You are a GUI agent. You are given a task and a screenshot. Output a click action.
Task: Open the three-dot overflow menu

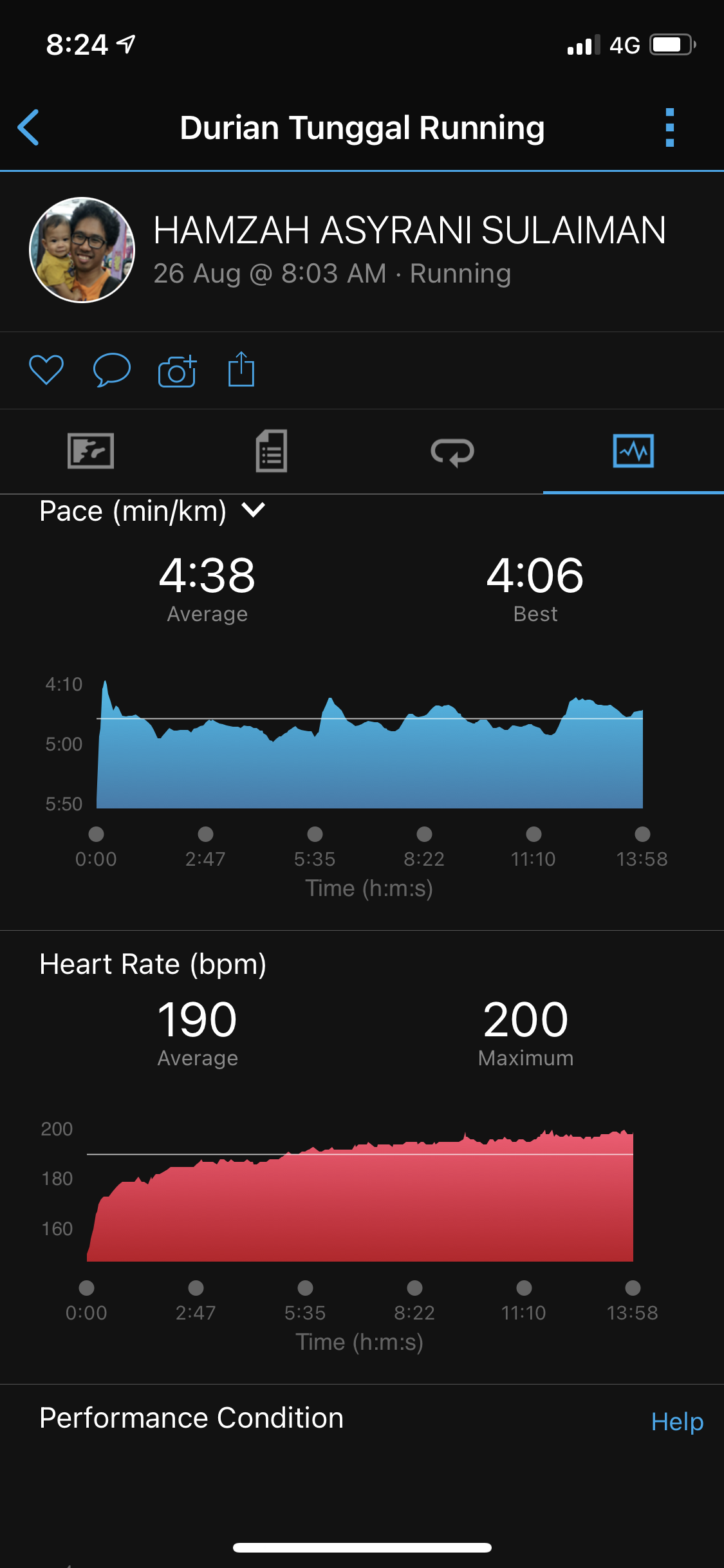(669, 127)
